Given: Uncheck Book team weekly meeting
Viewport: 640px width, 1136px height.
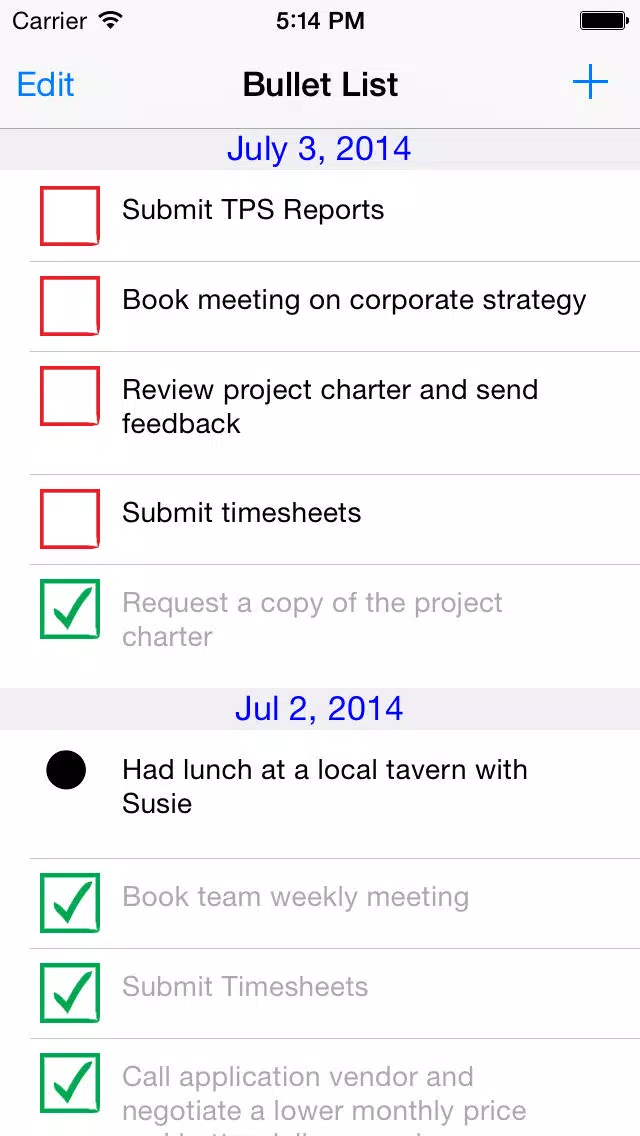Looking at the screenshot, I should (x=70, y=903).
